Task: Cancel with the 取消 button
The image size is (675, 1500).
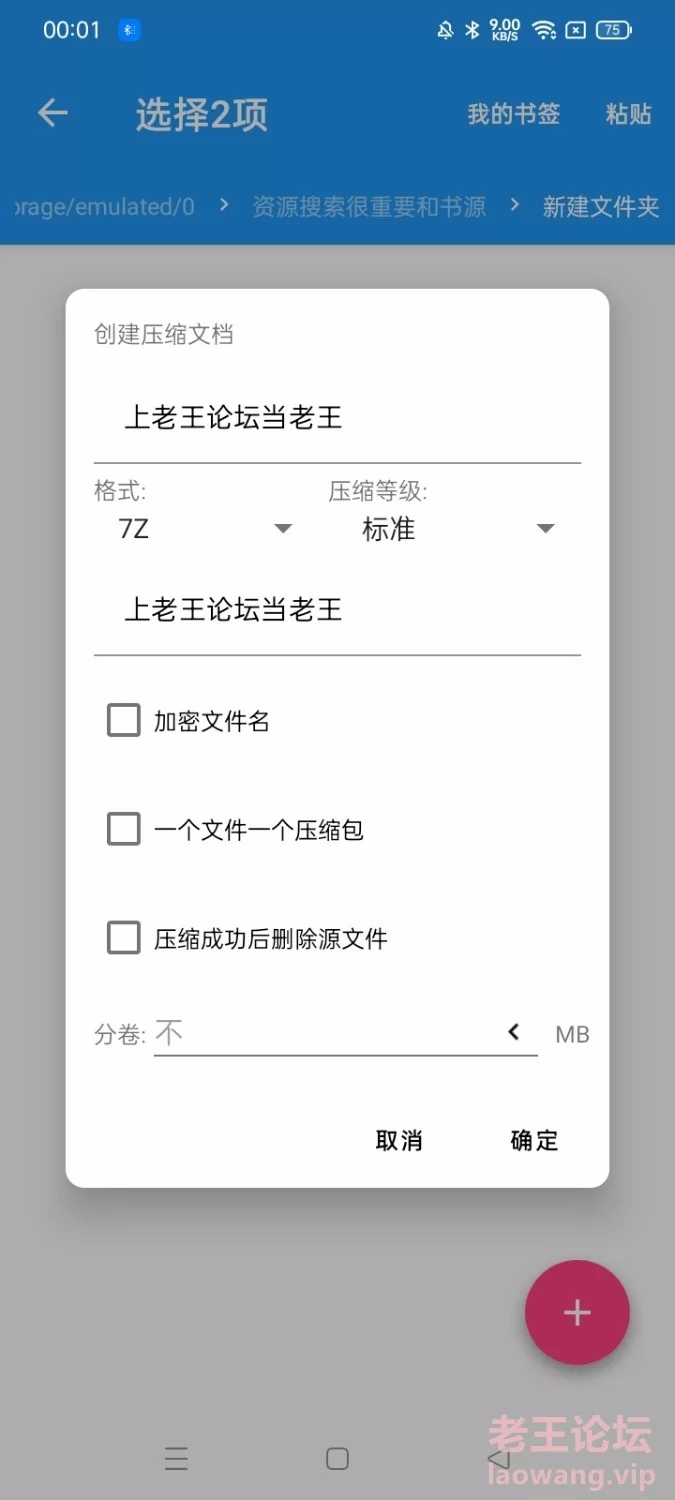Action: pyautogui.click(x=399, y=1140)
